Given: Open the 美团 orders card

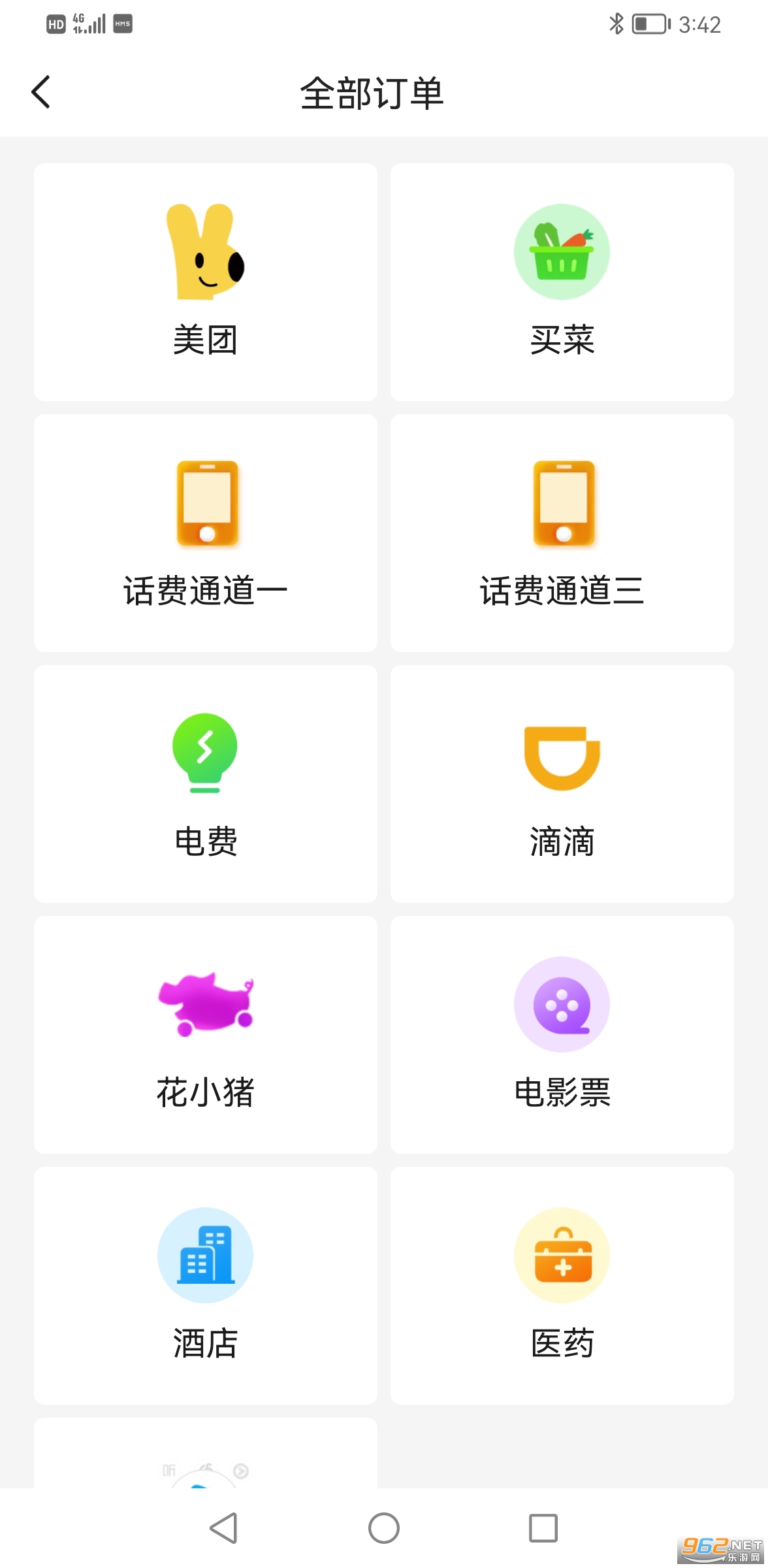Looking at the screenshot, I should 206,282.
